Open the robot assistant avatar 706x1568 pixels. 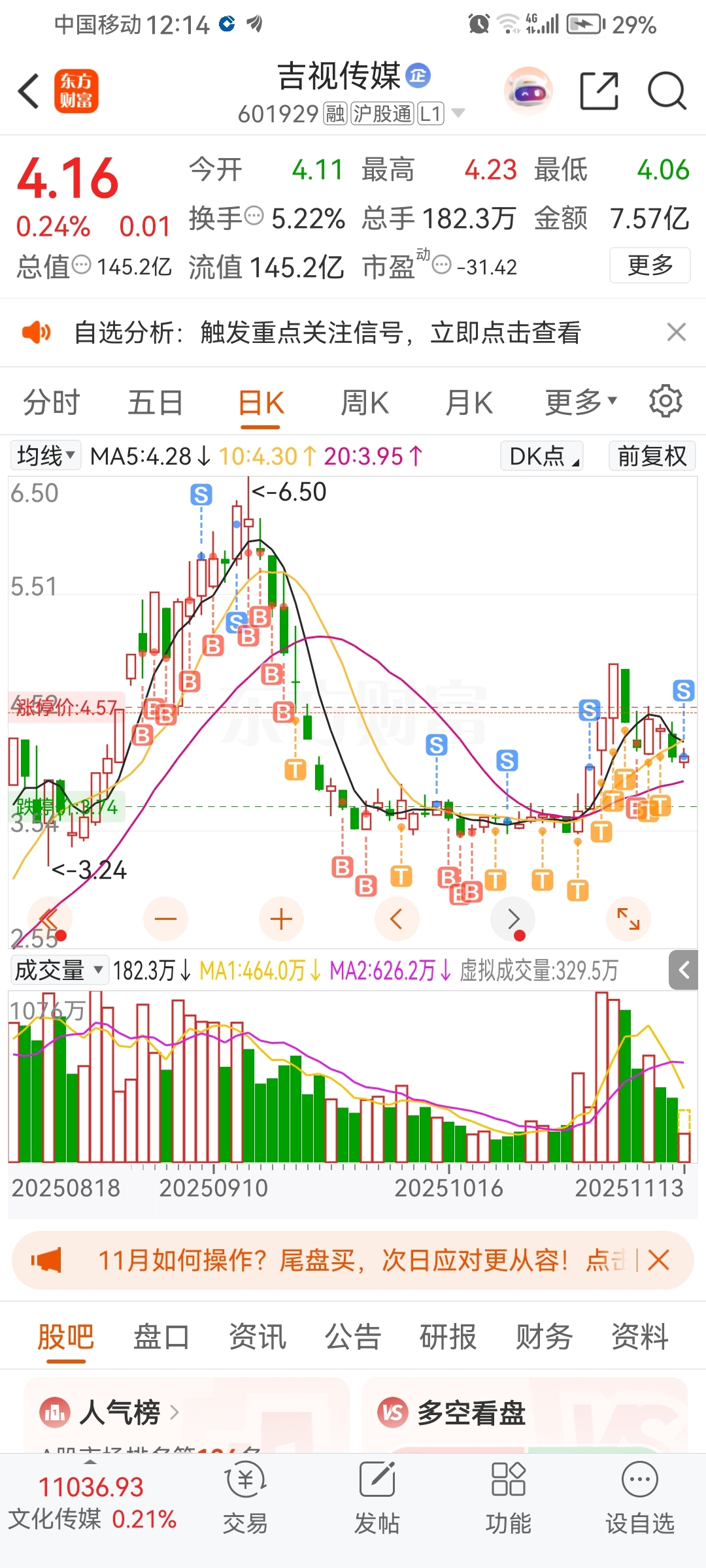[x=528, y=91]
